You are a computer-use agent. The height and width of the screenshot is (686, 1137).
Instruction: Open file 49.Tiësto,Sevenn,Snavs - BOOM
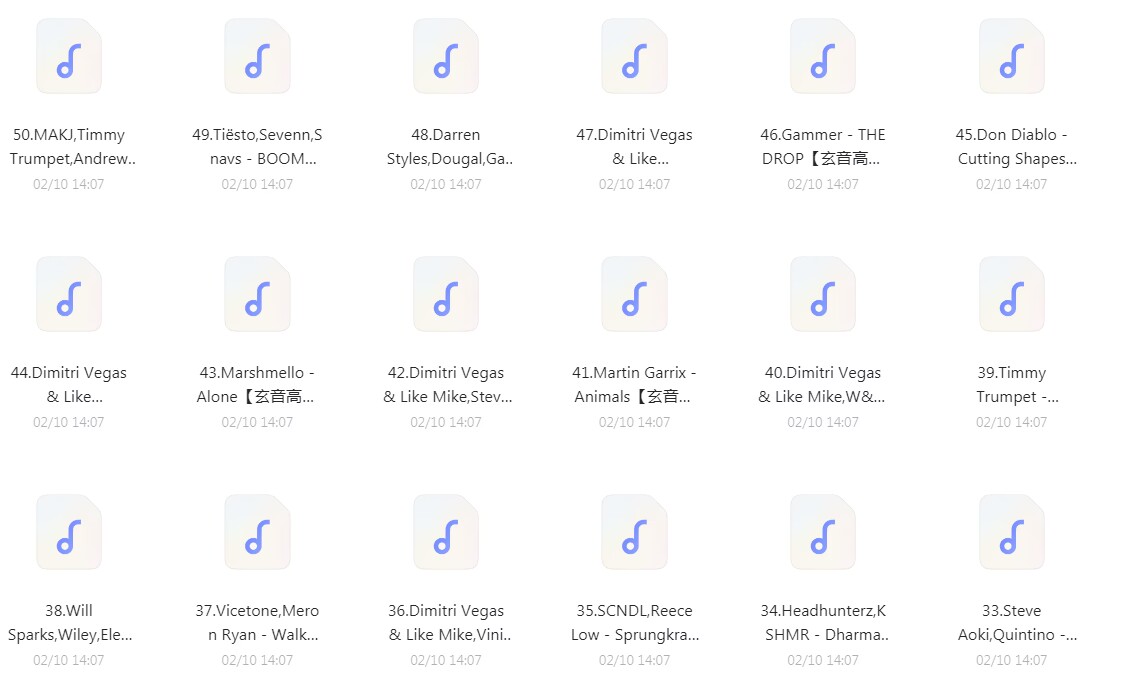257,57
